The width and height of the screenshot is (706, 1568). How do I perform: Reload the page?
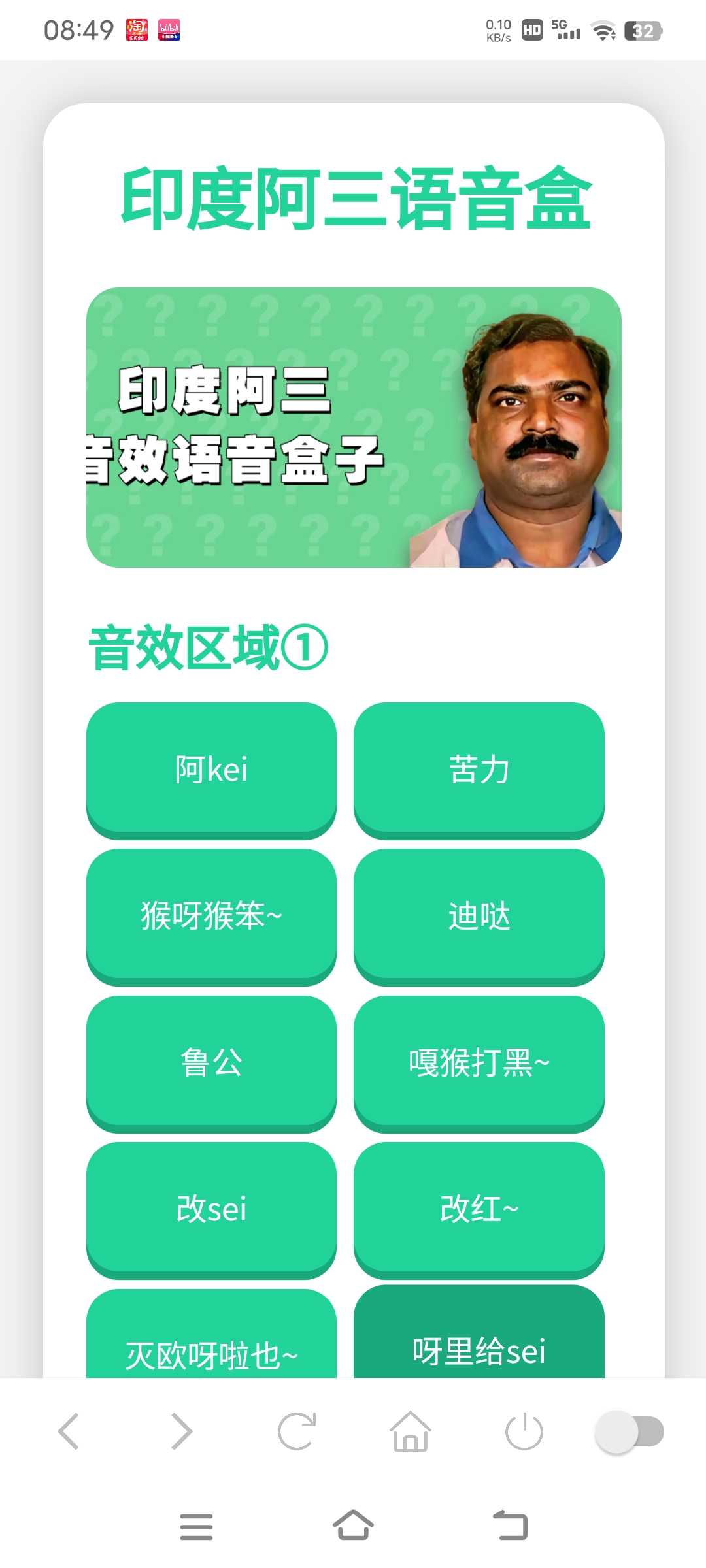click(296, 1431)
